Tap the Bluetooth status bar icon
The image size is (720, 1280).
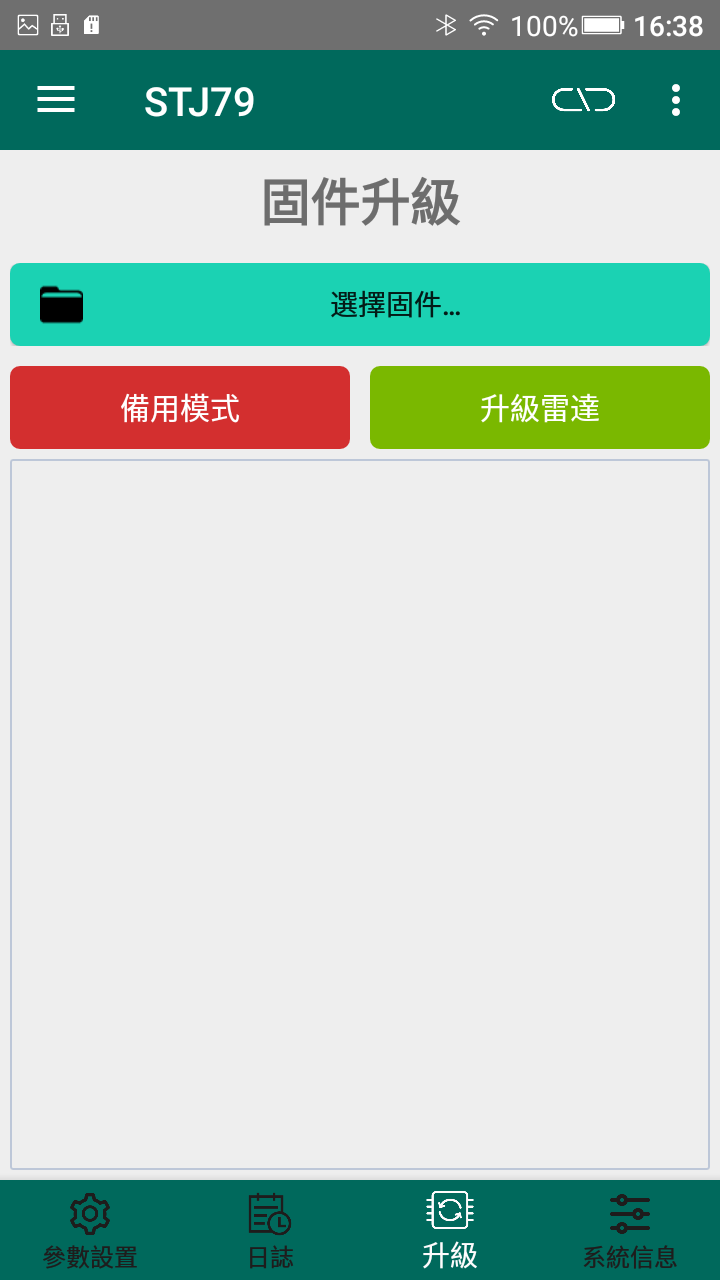tap(448, 23)
